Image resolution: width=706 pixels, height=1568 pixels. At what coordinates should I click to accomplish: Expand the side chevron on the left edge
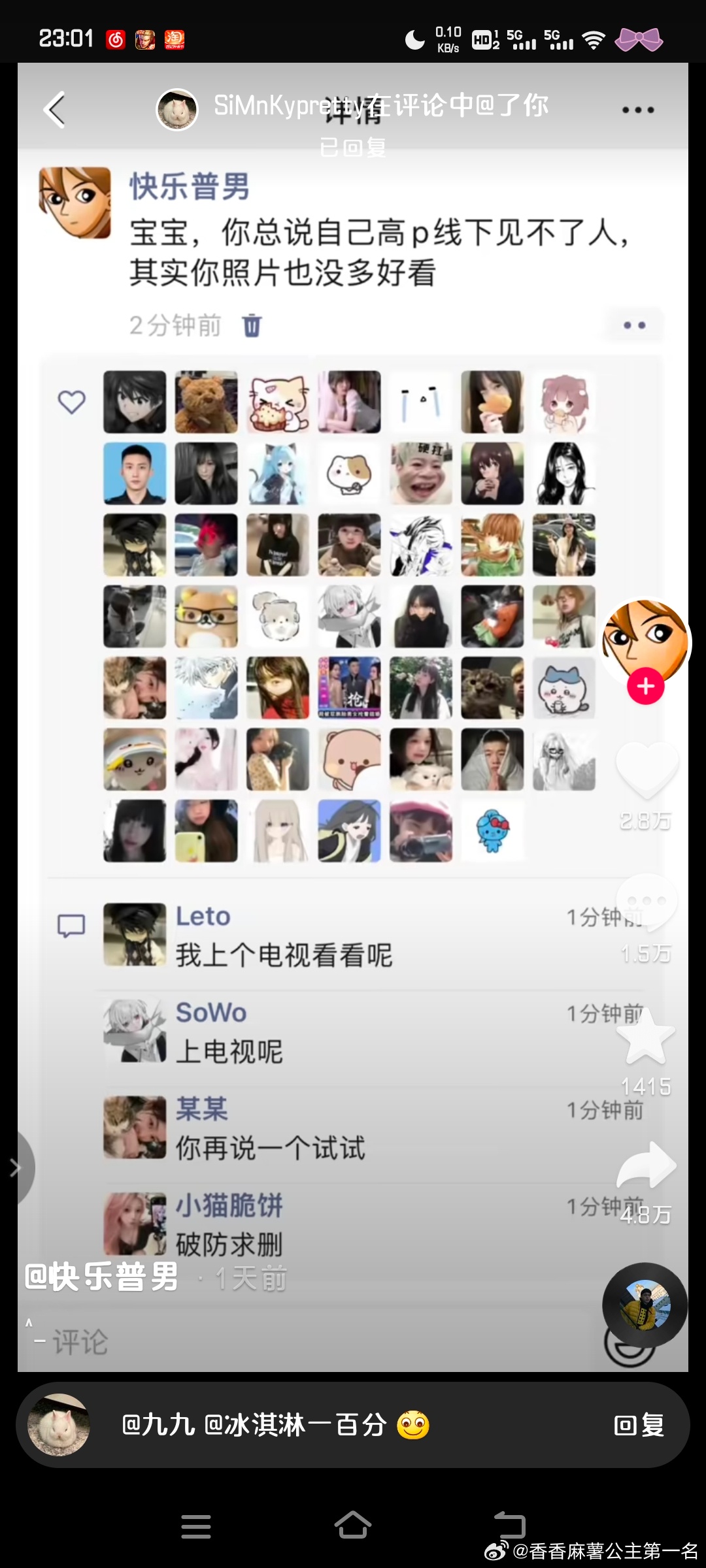tap(16, 1168)
